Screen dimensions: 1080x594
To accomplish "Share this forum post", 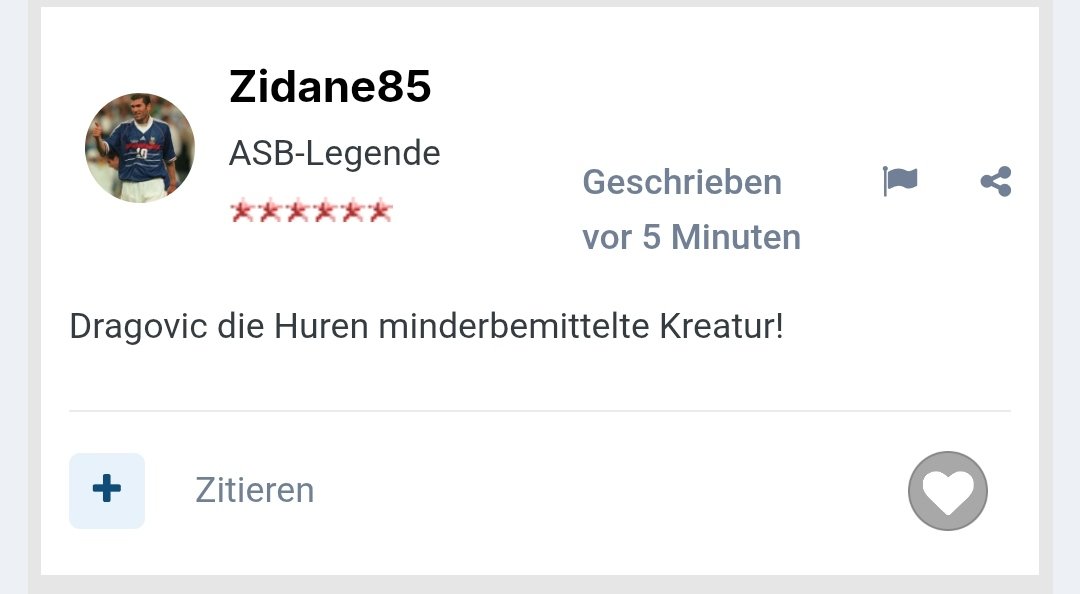I will [x=995, y=182].
